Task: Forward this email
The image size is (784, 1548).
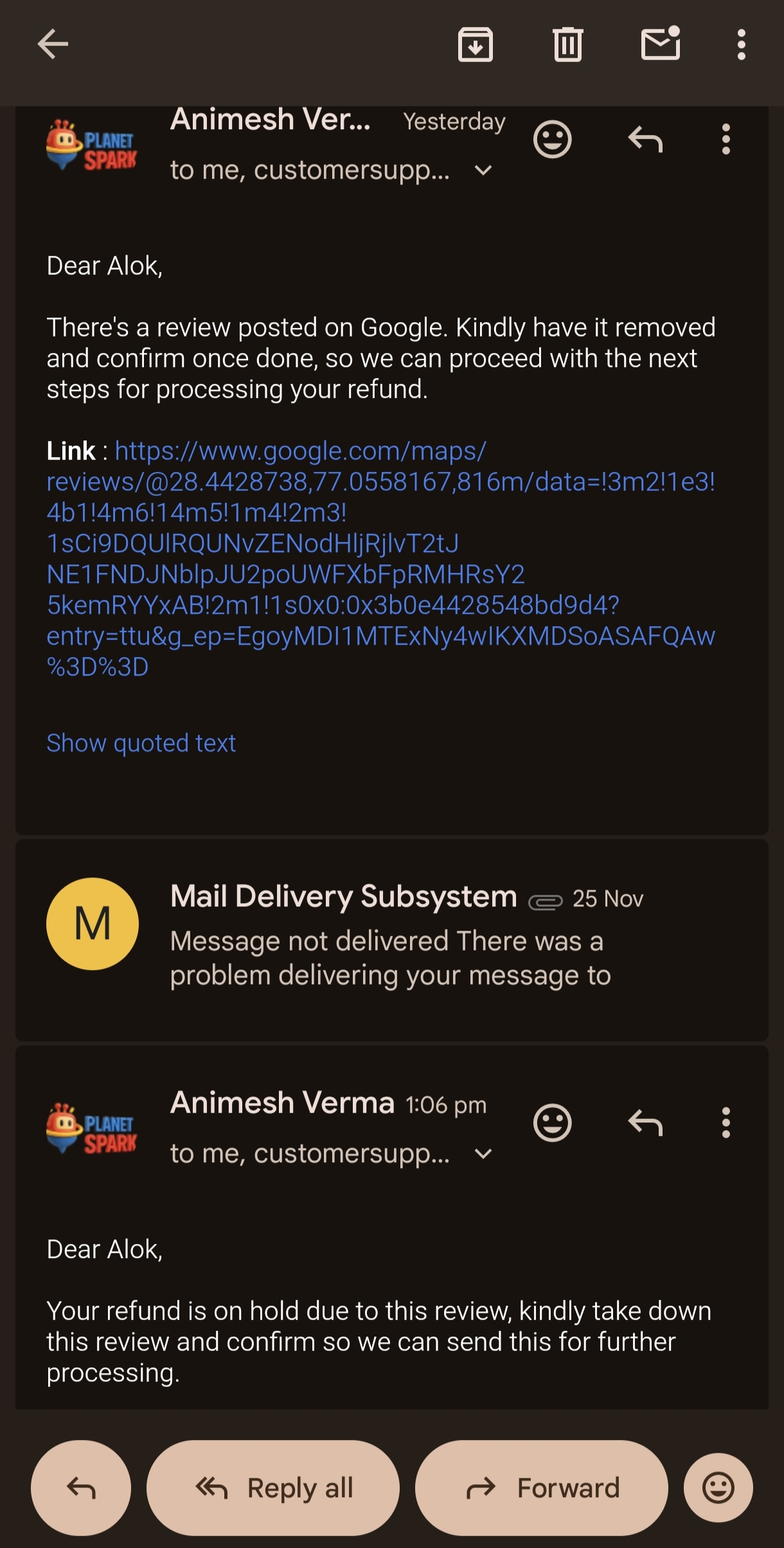Action: coord(542,1488)
